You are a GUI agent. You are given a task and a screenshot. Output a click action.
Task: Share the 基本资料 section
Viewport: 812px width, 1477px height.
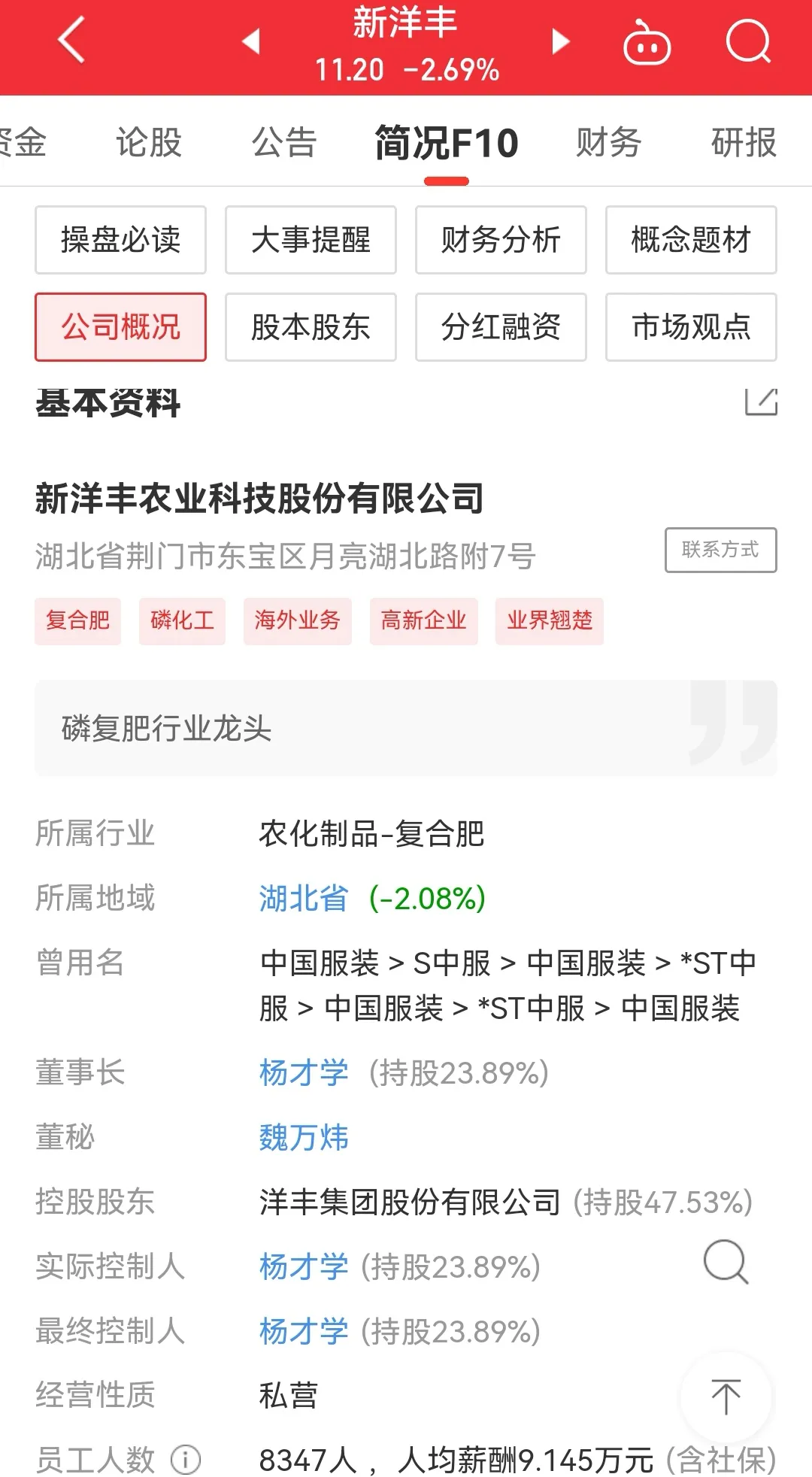tap(760, 402)
